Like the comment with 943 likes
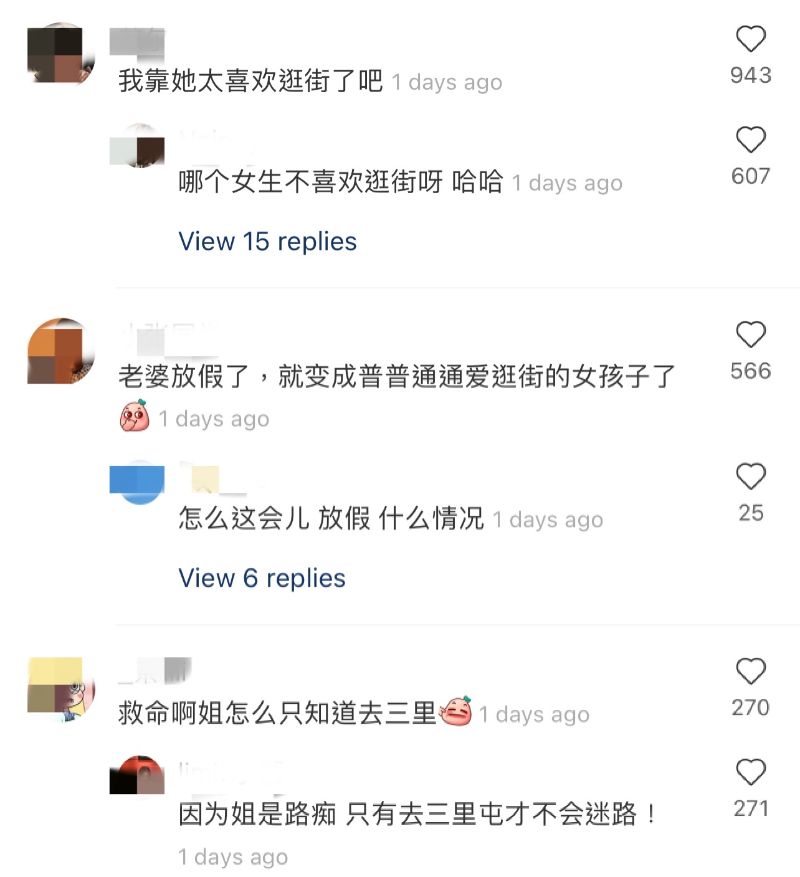Screen dimensions: 800x877 point(750,40)
